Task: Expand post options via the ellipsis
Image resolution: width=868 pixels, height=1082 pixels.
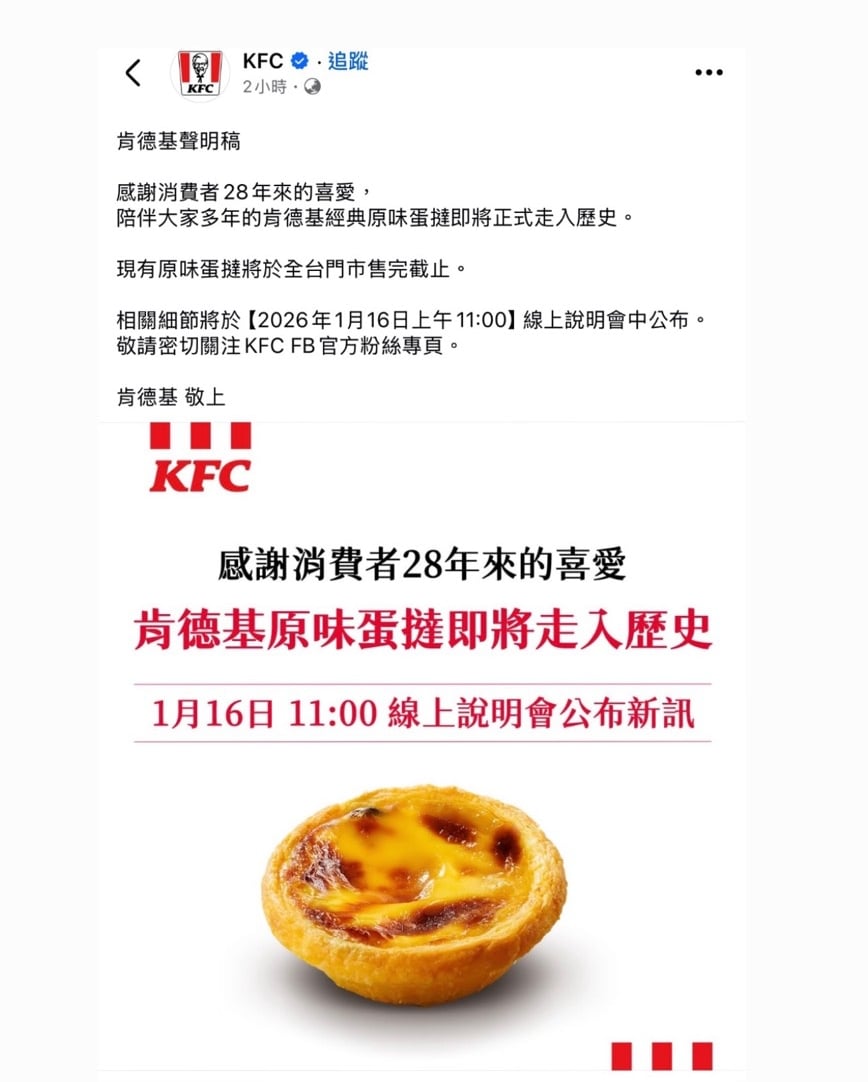Action: [x=709, y=70]
